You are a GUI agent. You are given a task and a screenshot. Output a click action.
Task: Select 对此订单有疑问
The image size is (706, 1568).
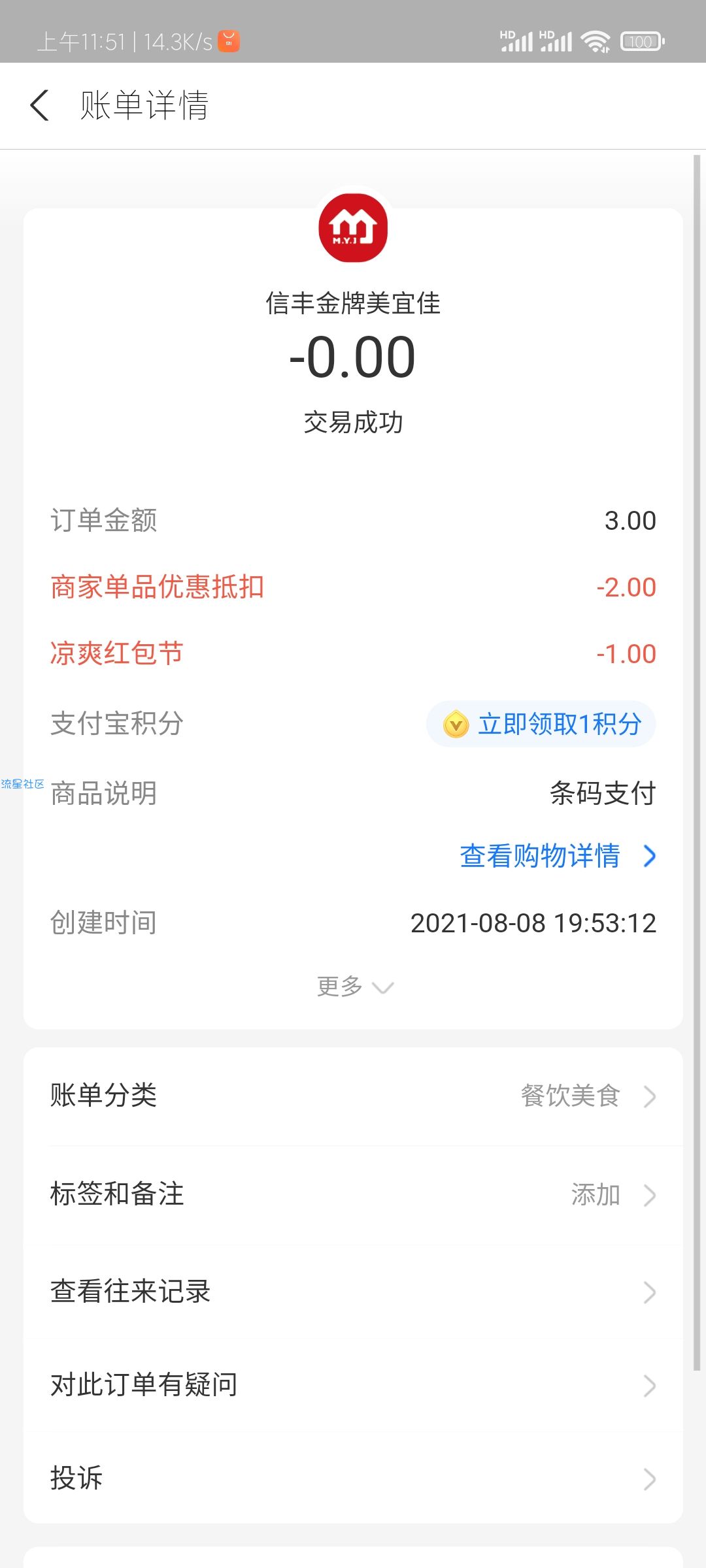point(353,1384)
